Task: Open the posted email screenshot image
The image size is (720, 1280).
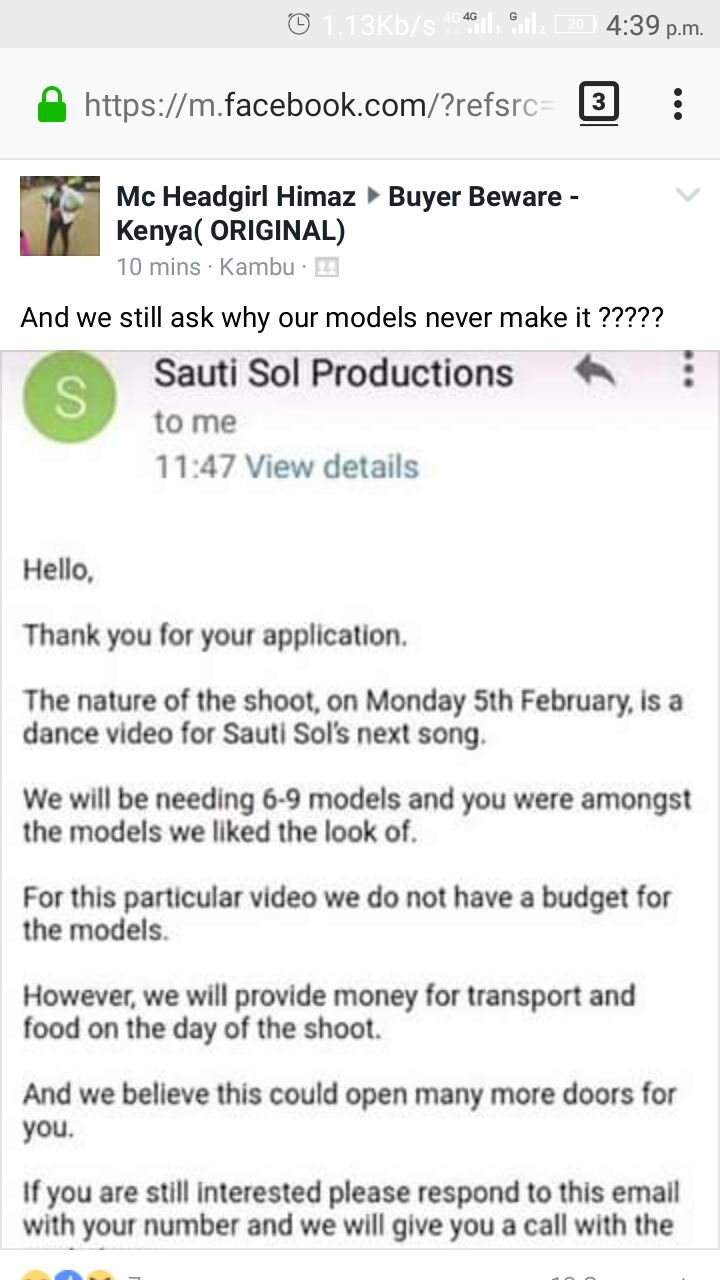Action: pos(360,800)
